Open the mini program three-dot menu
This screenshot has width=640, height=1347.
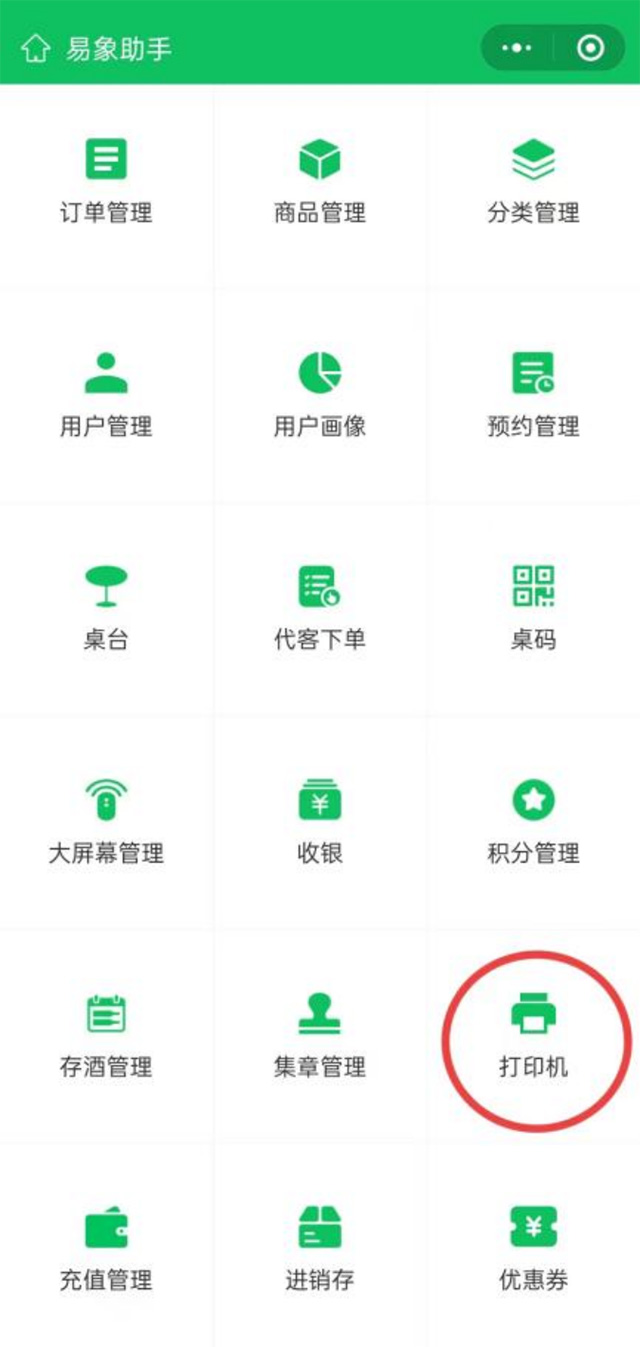click(517, 48)
